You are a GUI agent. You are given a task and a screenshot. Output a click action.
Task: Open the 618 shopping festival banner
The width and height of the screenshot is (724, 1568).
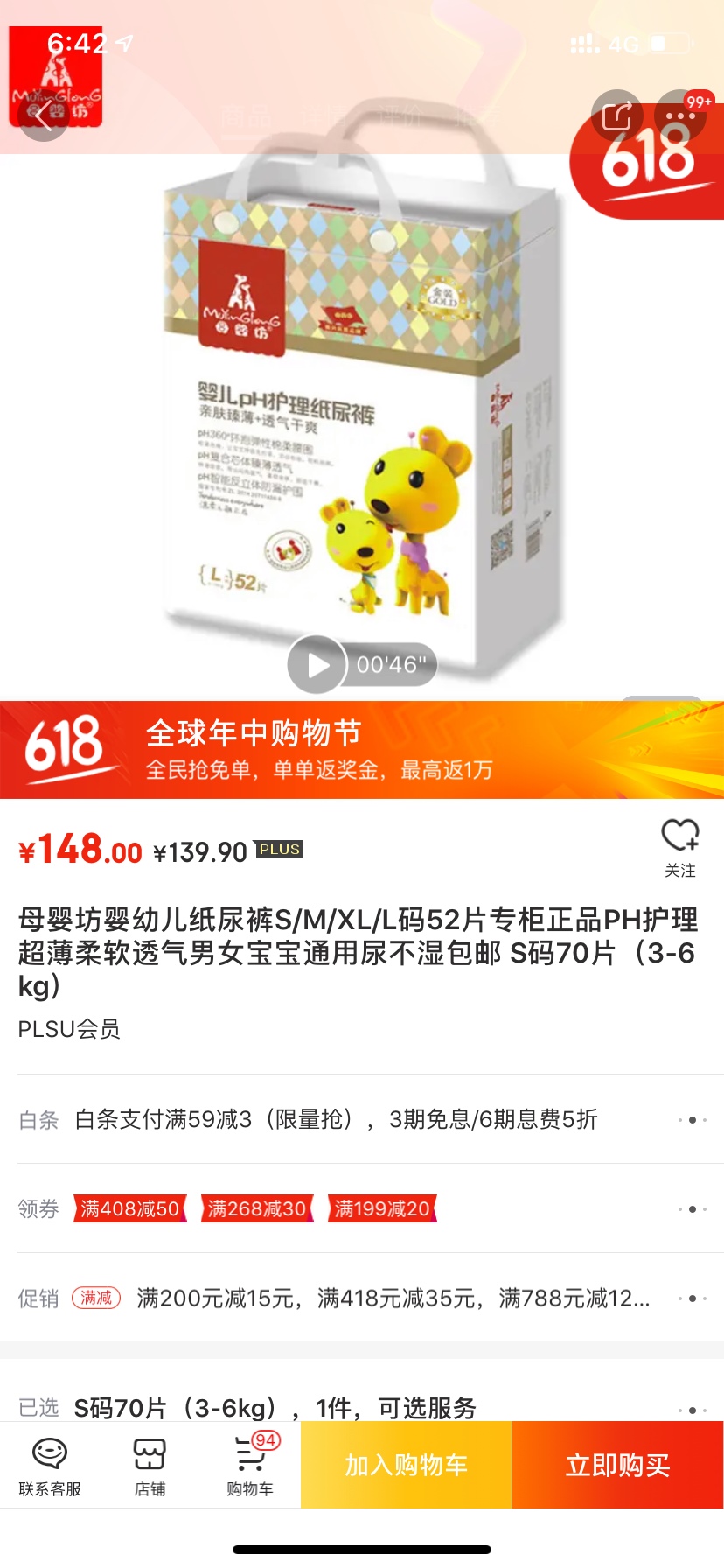(362, 750)
